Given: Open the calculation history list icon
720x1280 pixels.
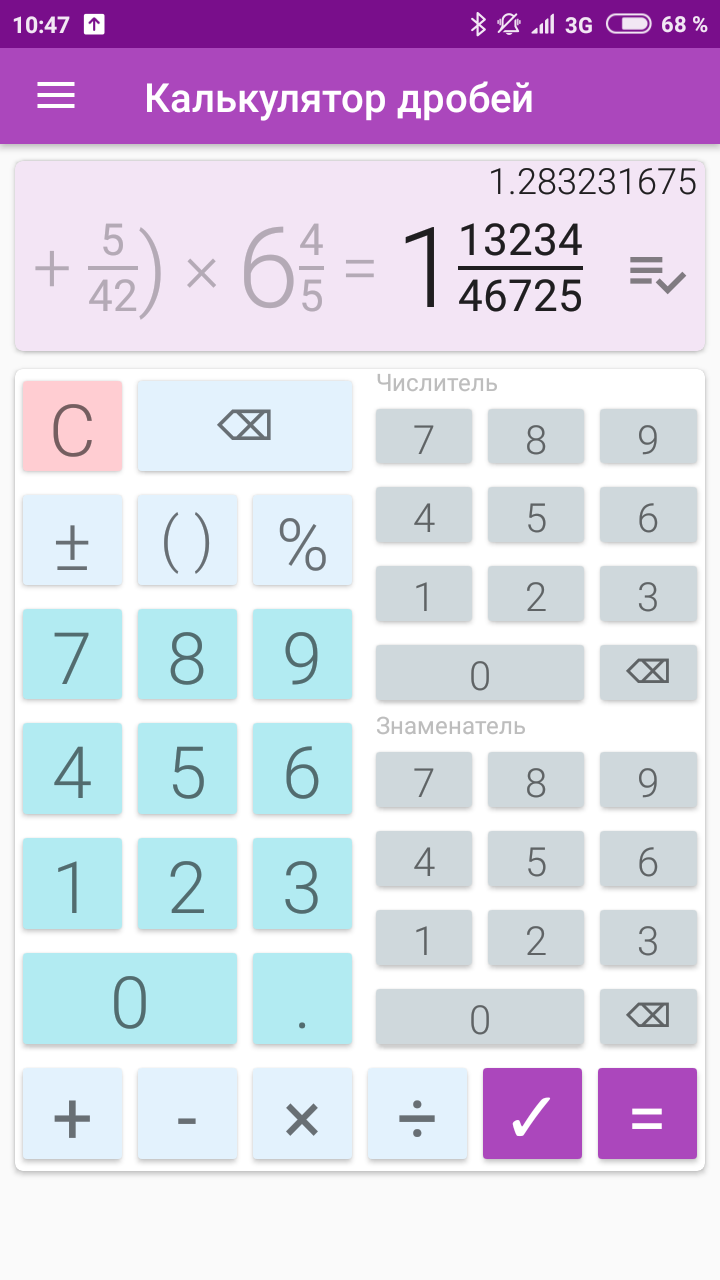Looking at the screenshot, I should 657,274.
